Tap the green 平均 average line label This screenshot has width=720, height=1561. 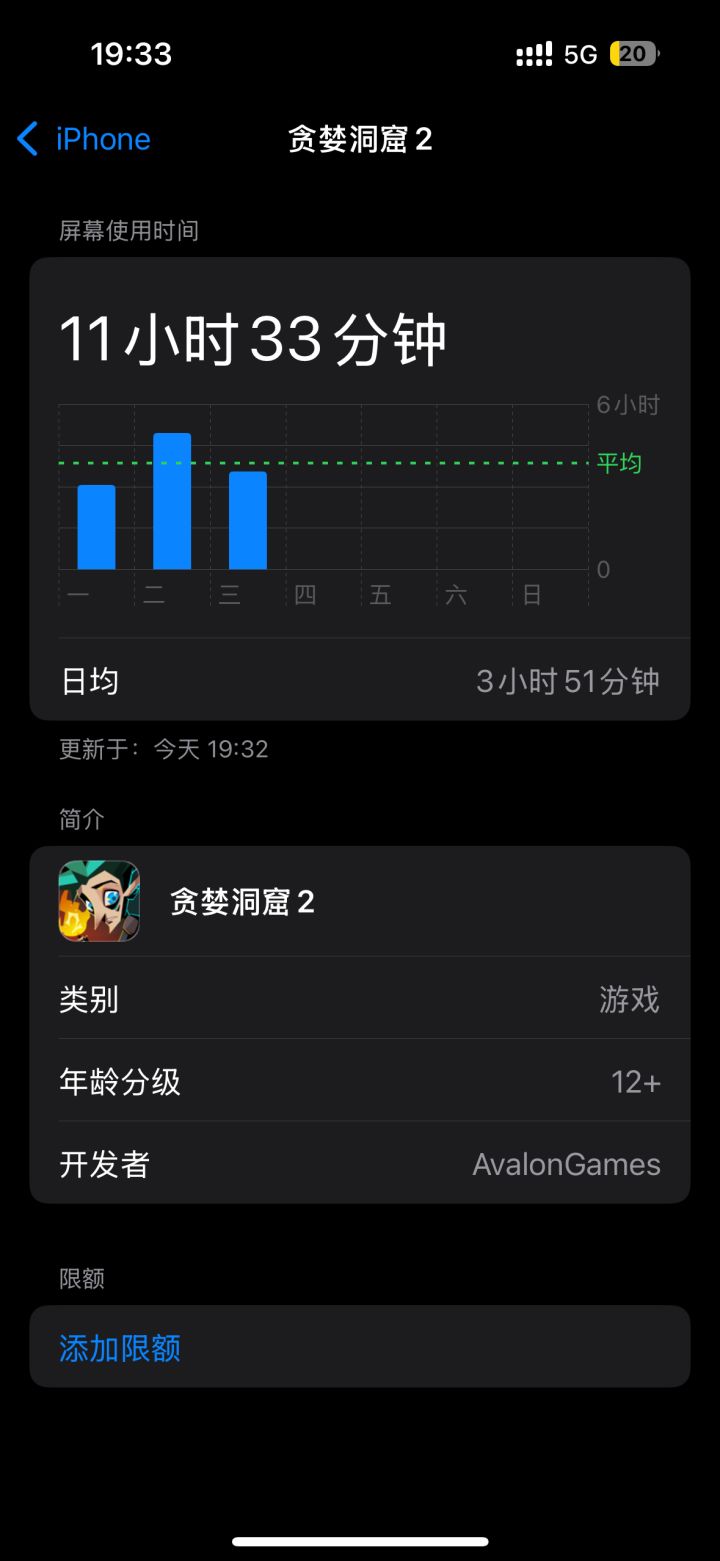click(x=620, y=462)
